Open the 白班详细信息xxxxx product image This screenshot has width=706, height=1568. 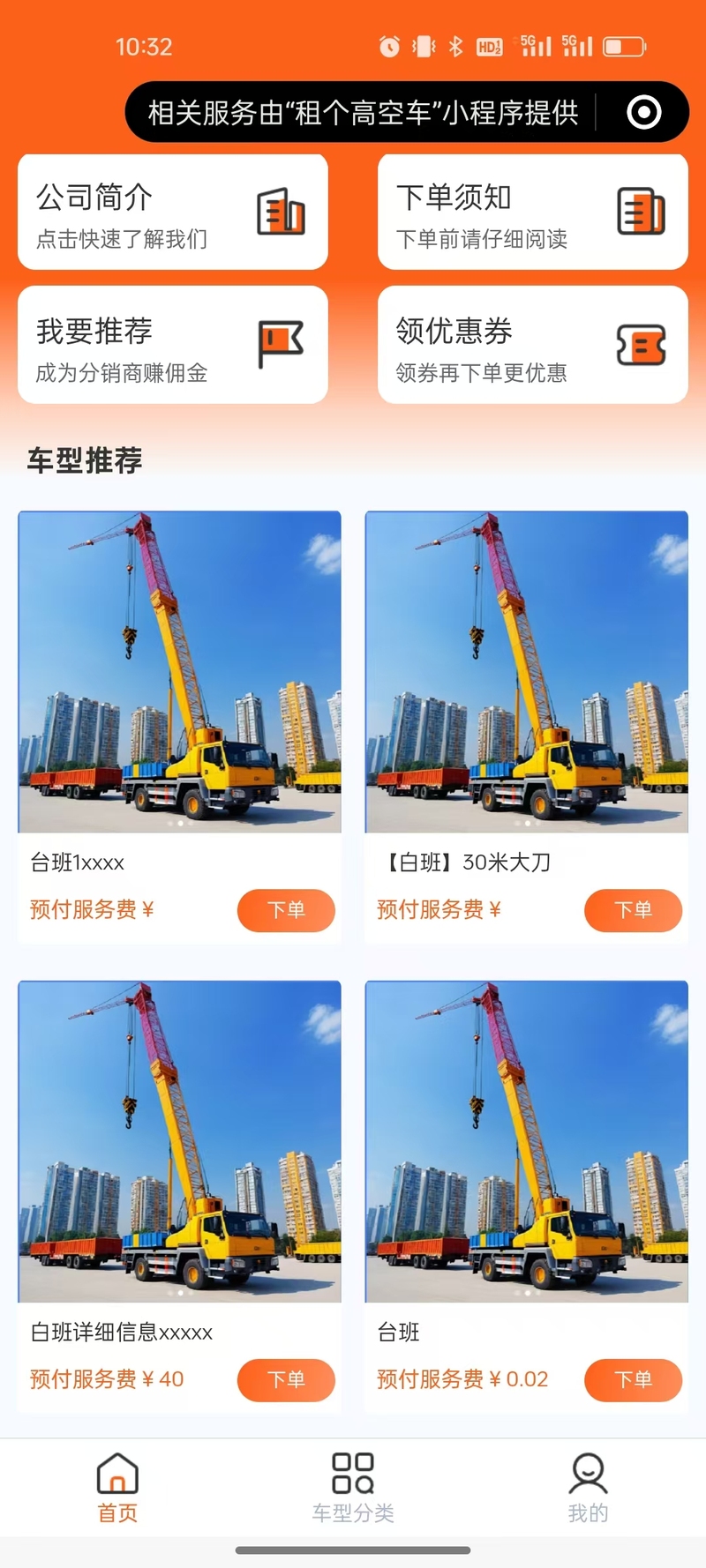click(x=179, y=1141)
